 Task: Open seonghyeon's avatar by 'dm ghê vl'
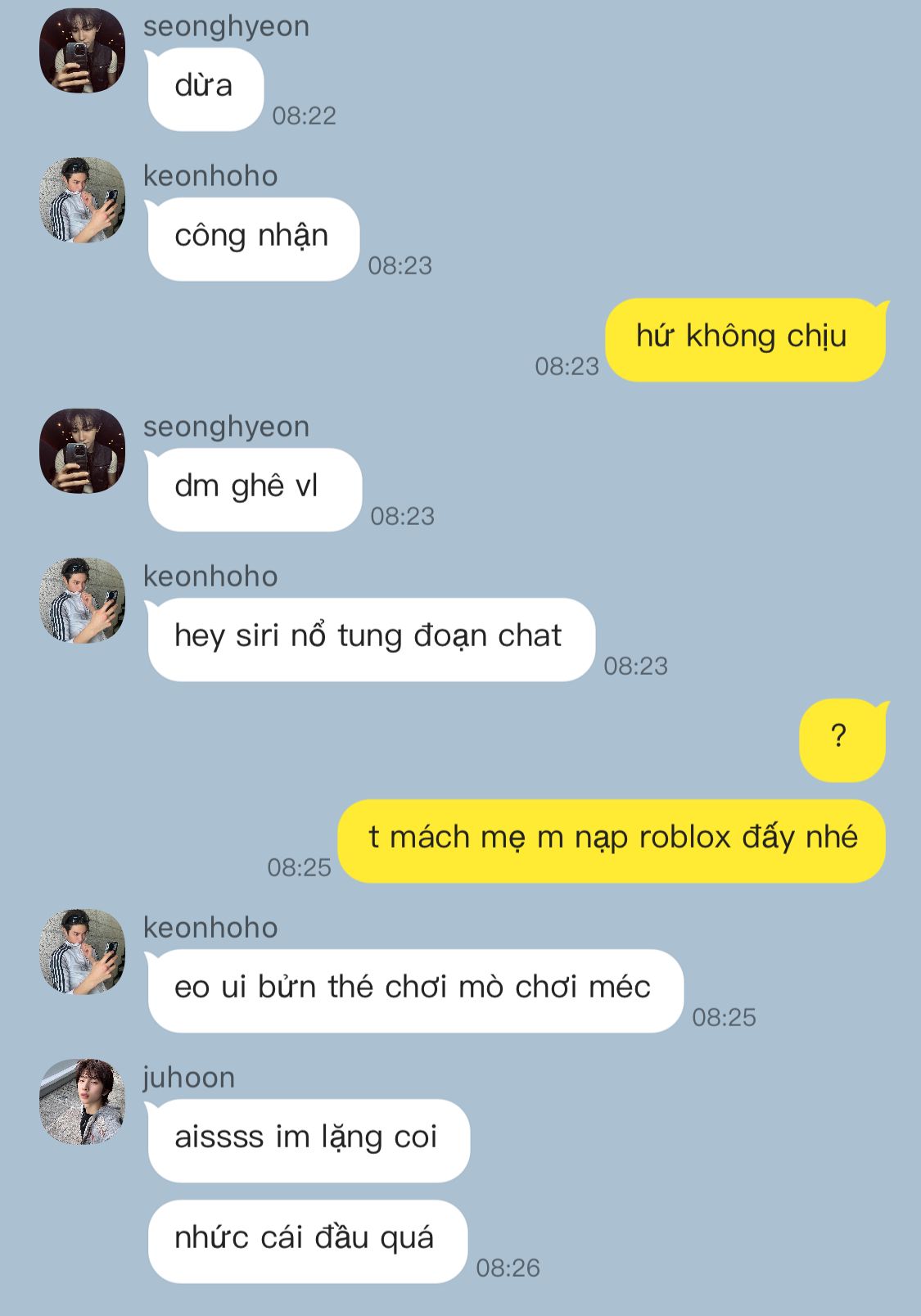82,451
